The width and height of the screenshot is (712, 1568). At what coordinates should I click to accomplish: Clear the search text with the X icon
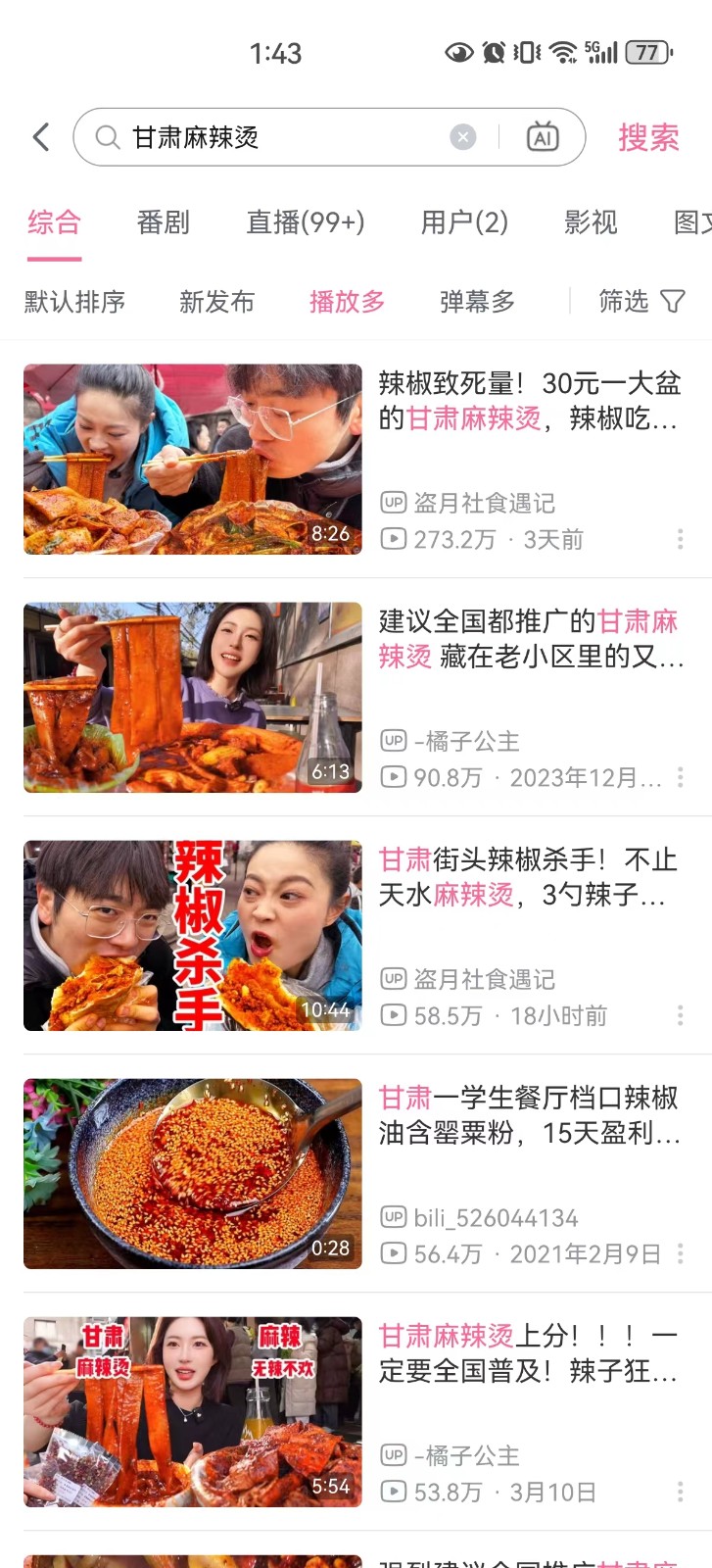coord(463,137)
